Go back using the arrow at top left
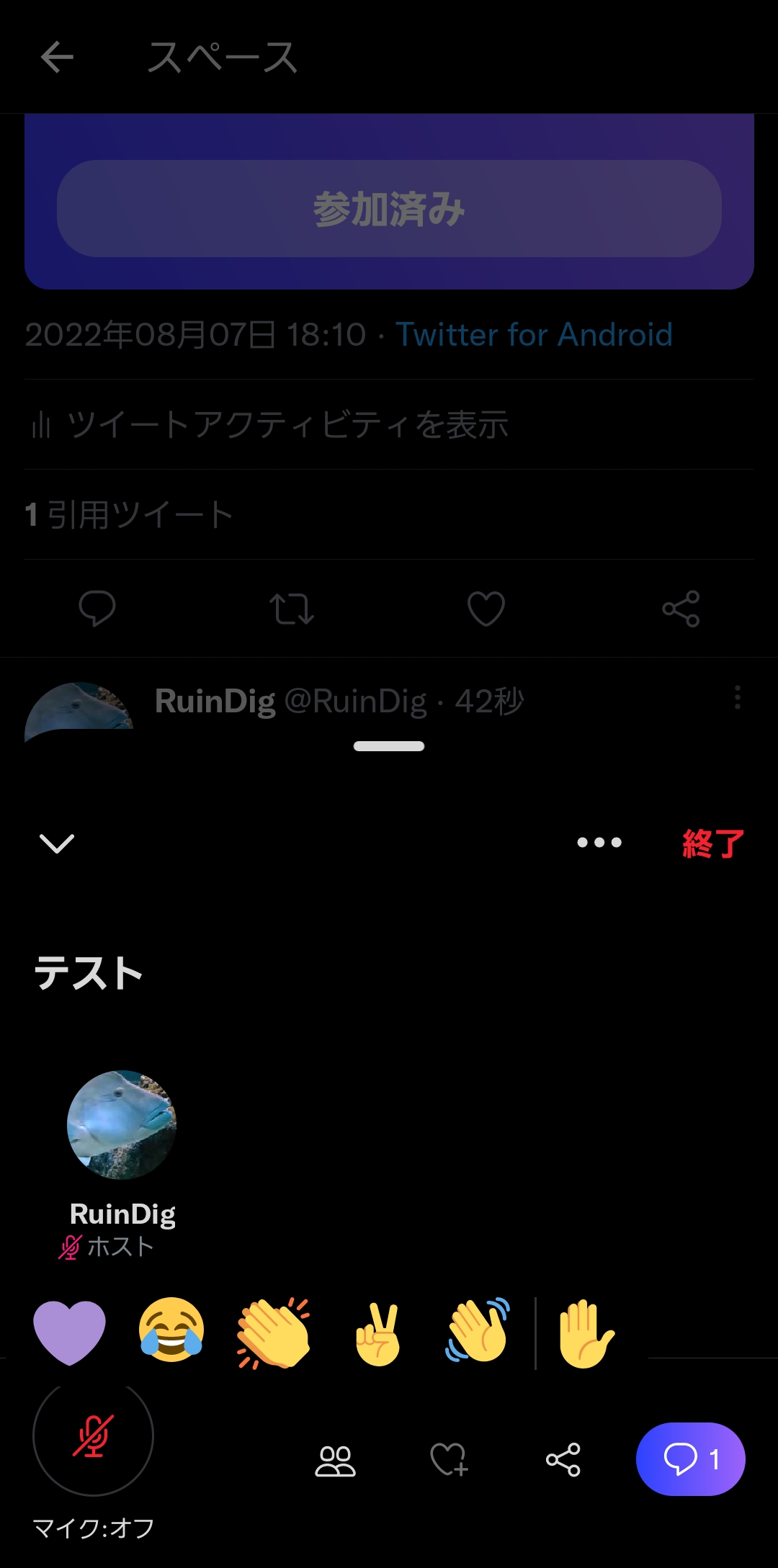The image size is (778, 1568). coord(57,59)
